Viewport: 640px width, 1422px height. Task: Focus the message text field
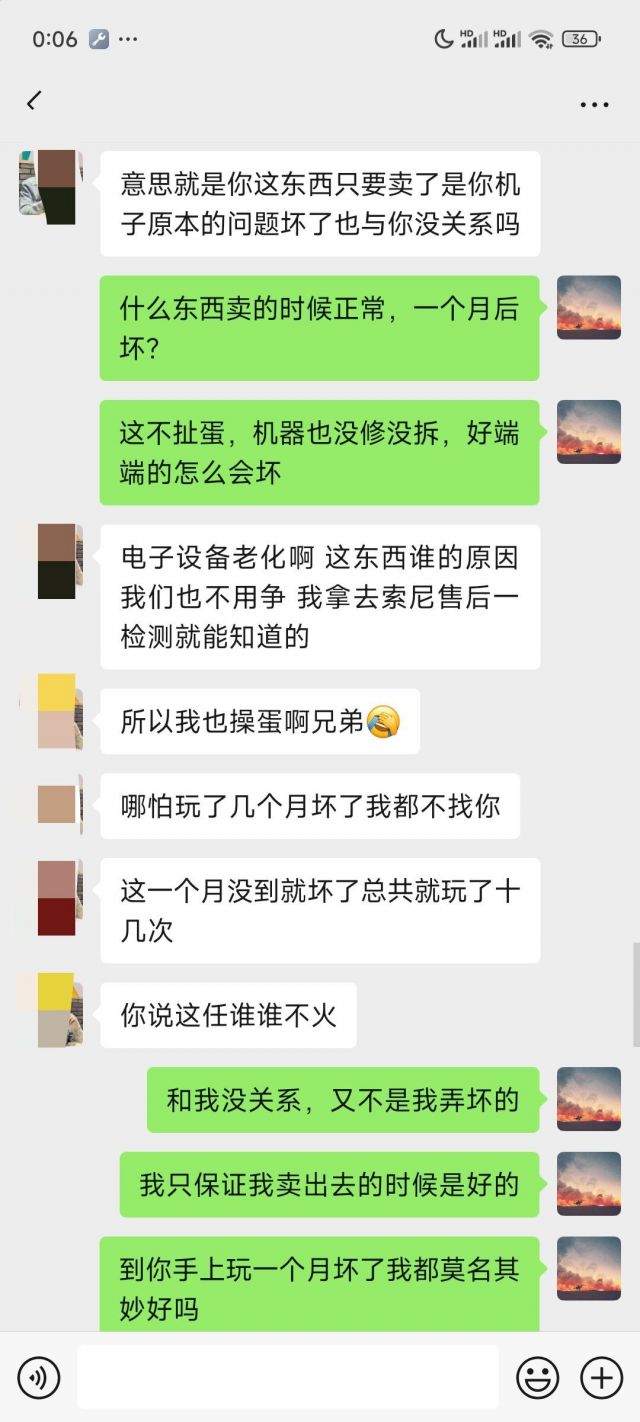(x=287, y=1377)
